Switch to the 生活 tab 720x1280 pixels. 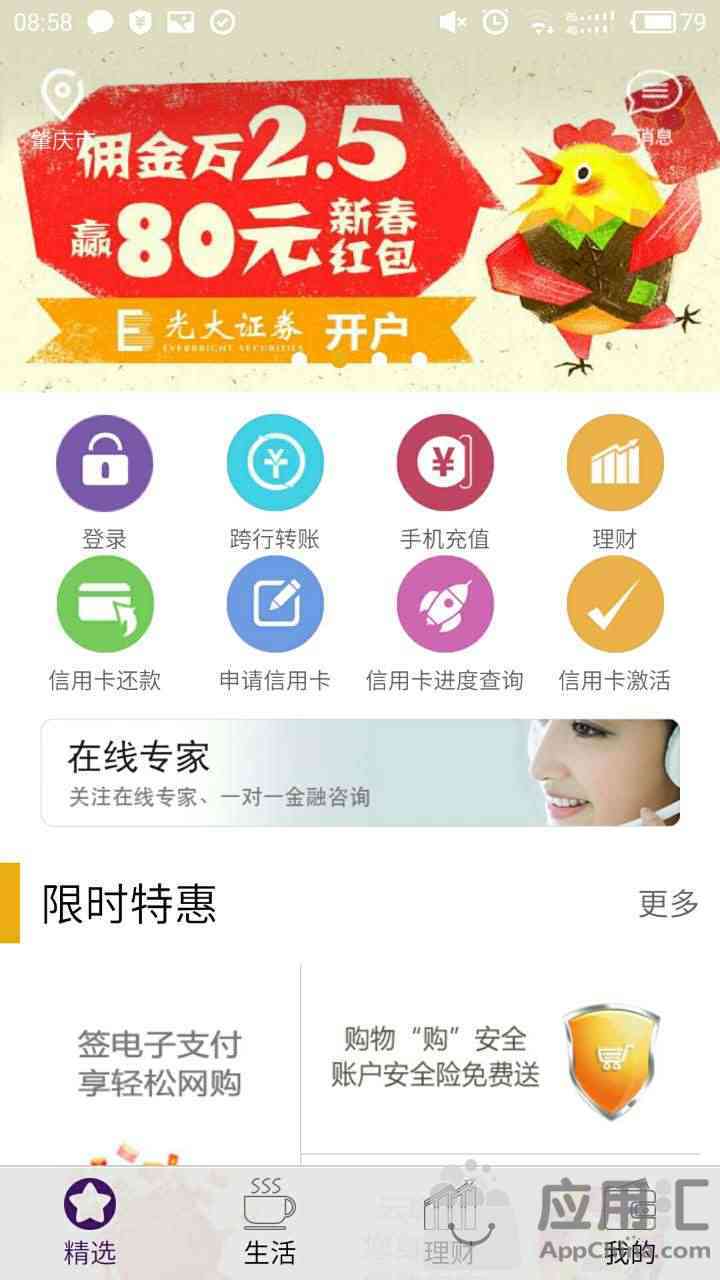point(270,1222)
